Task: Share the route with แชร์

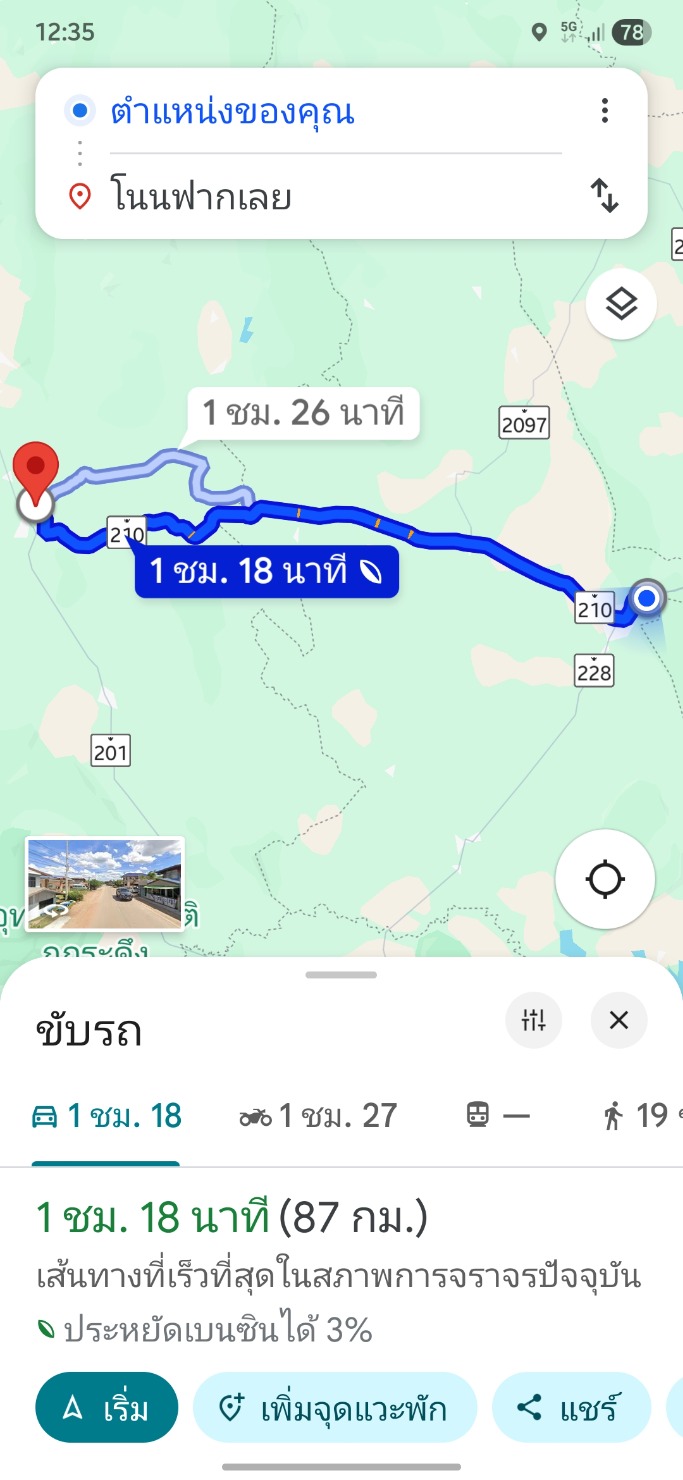Action: pyautogui.click(x=569, y=1409)
